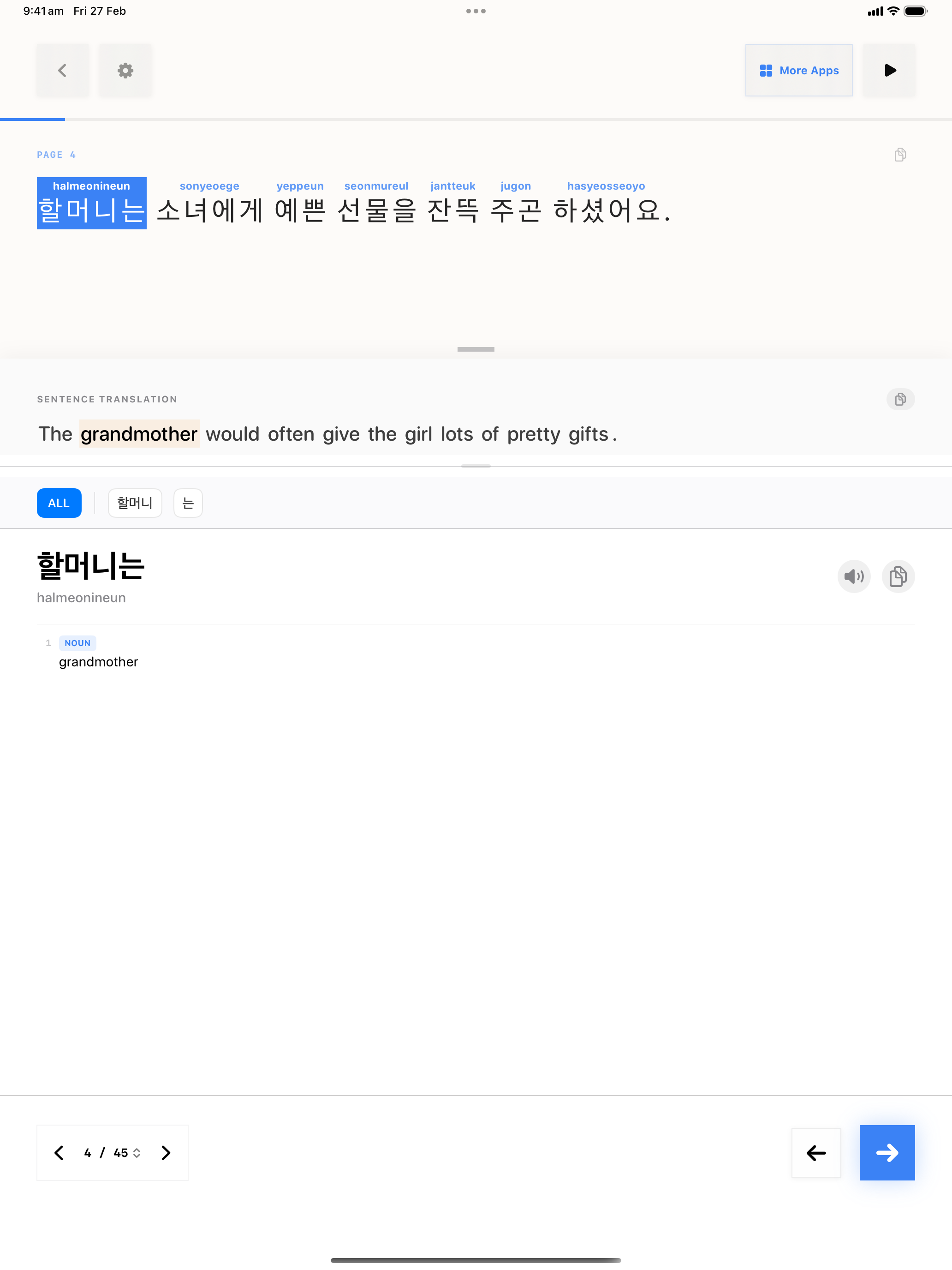Go back using the top-left chevron
Viewport: 952px width, 1270px height.
[x=63, y=71]
